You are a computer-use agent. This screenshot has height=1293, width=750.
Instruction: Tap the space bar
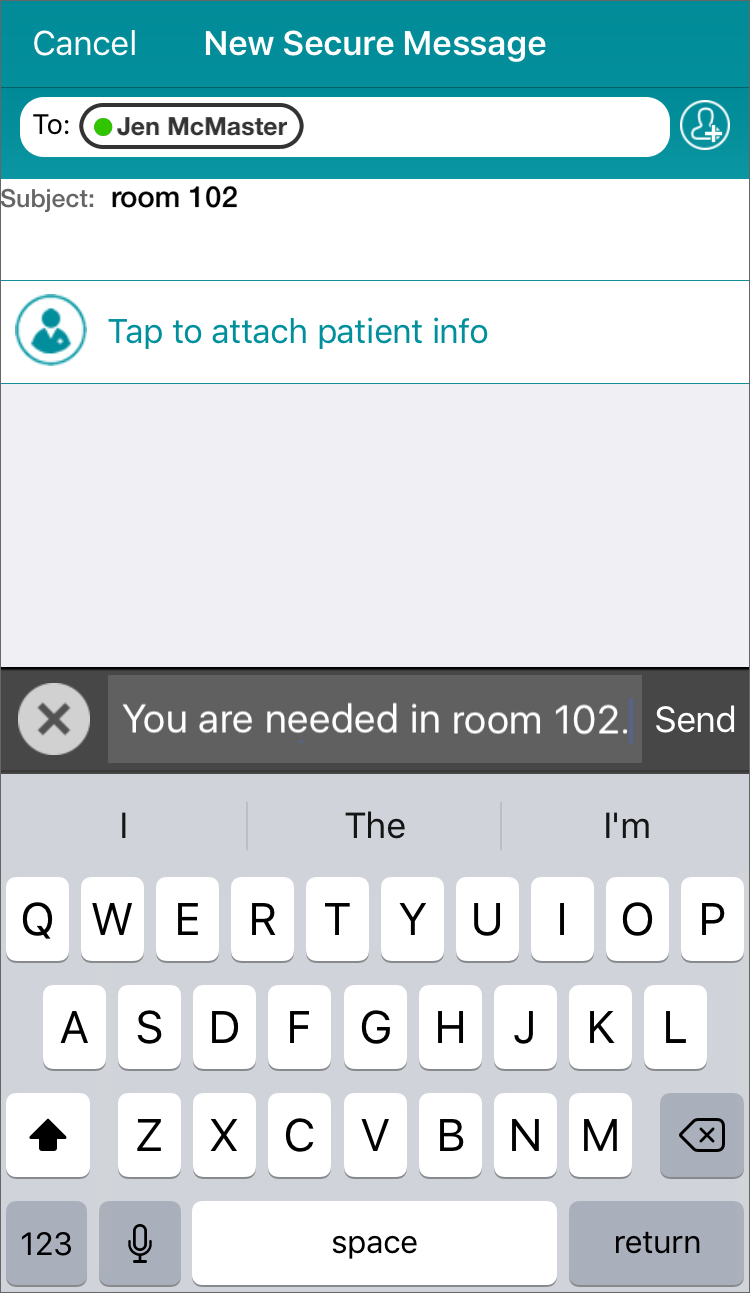[375, 1243]
